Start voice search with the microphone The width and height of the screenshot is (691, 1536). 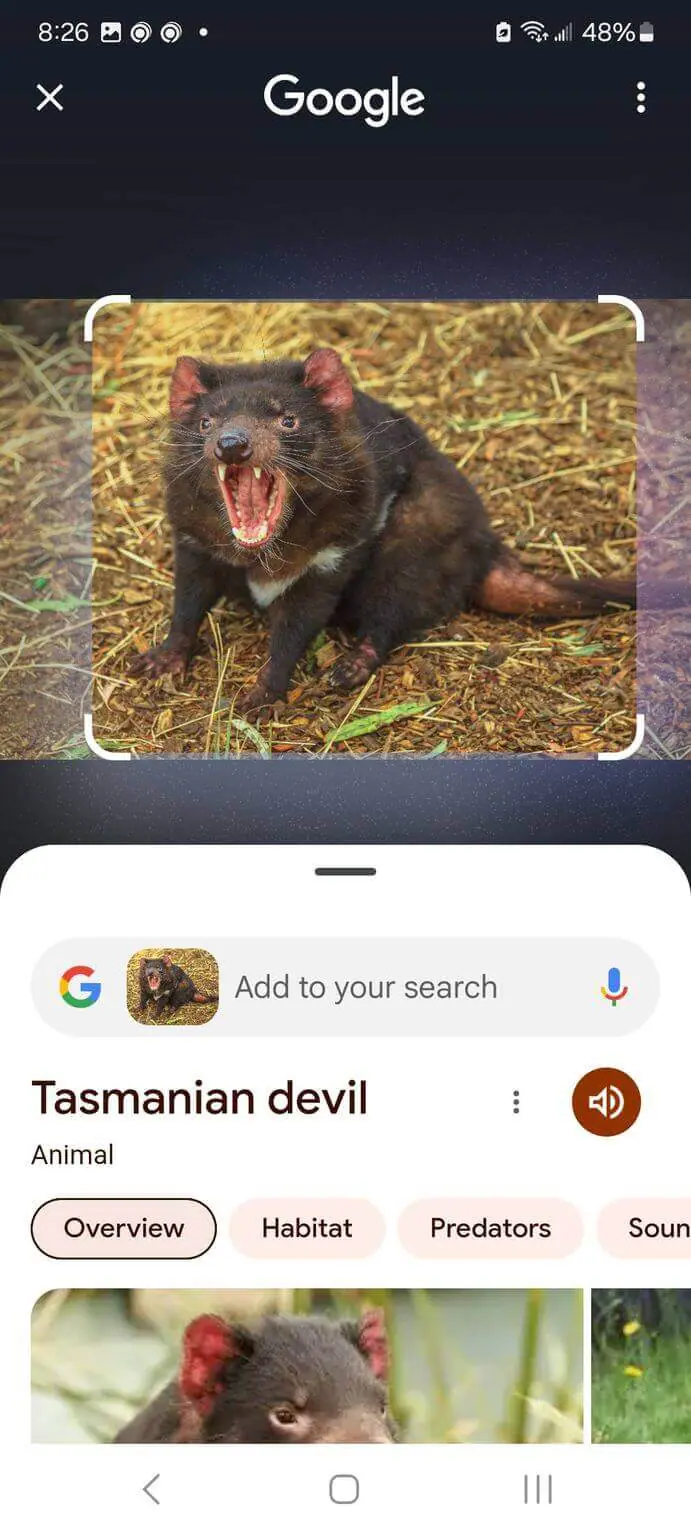(614, 987)
